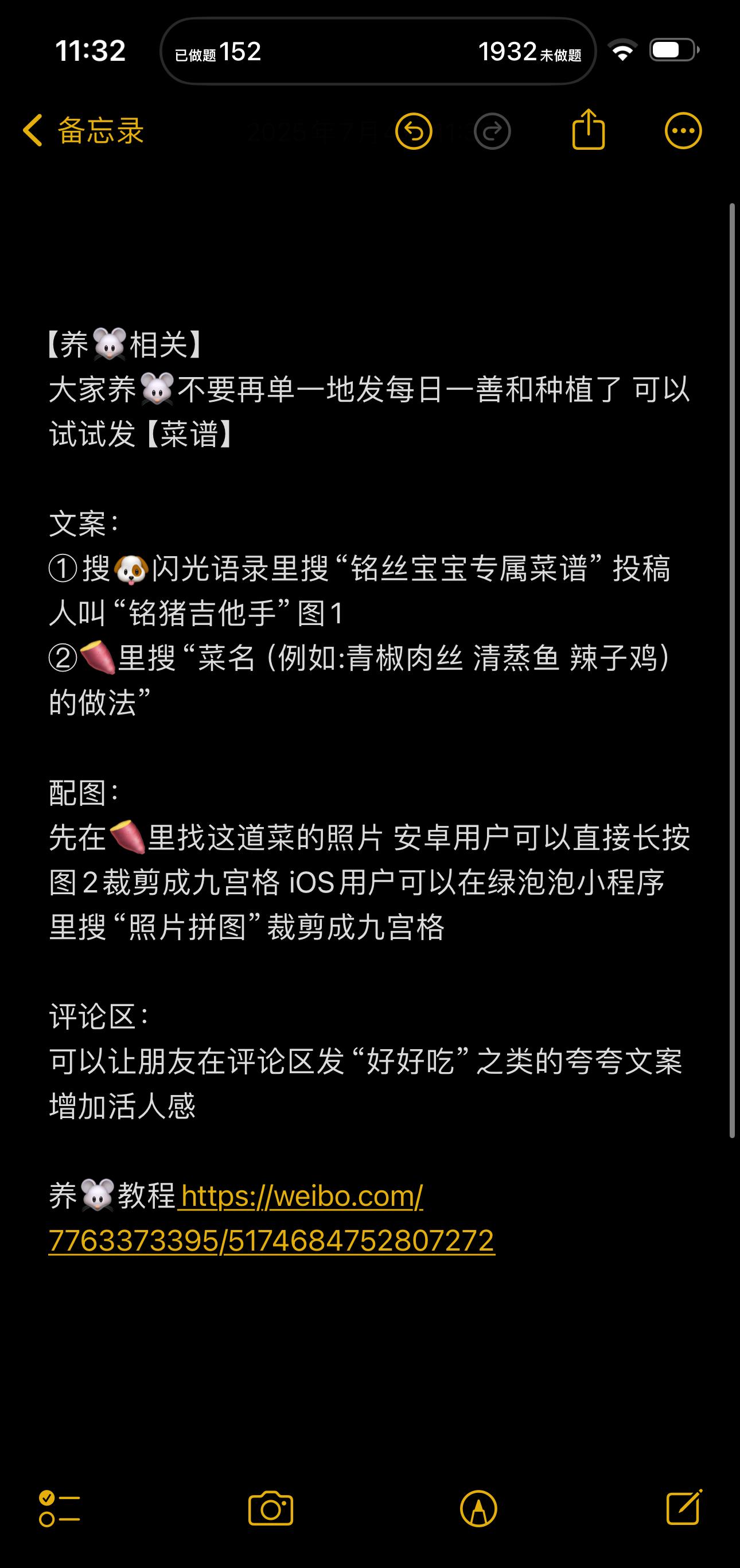Open the more options menu

click(x=683, y=131)
